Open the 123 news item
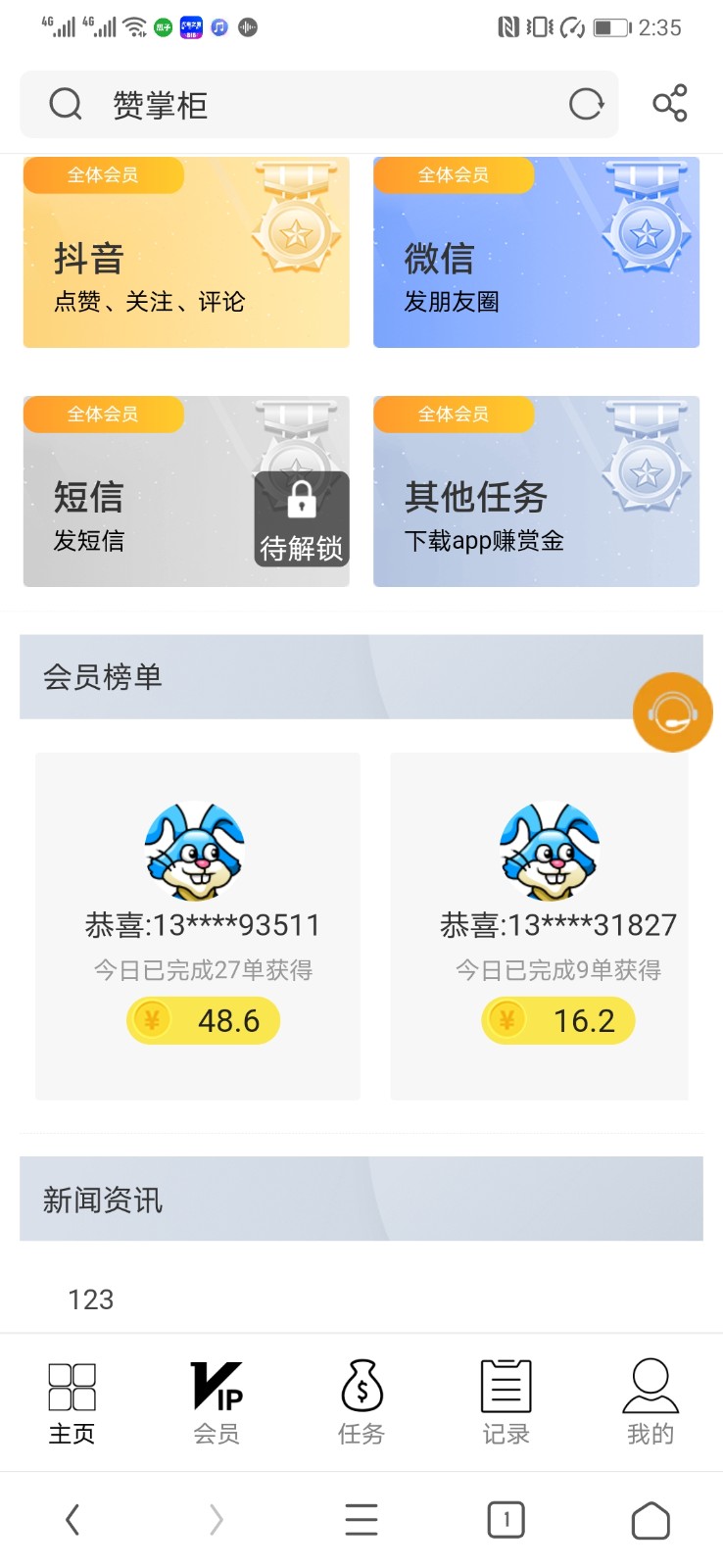The image size is (723, 1568). 91,1299
